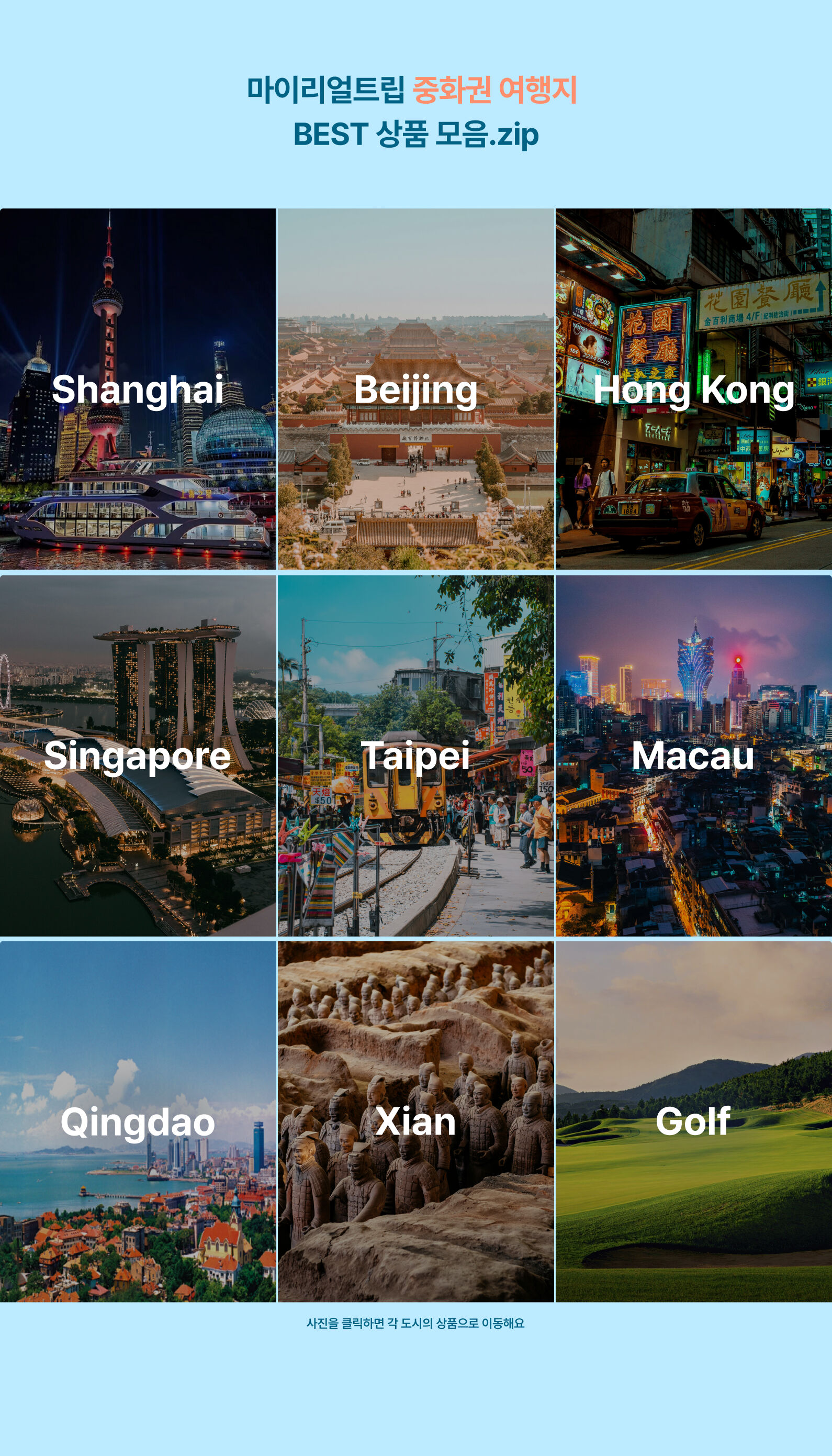Tap the Taipei city photo
Screen dimensions: 832x1456
click(x=415, y=755)
